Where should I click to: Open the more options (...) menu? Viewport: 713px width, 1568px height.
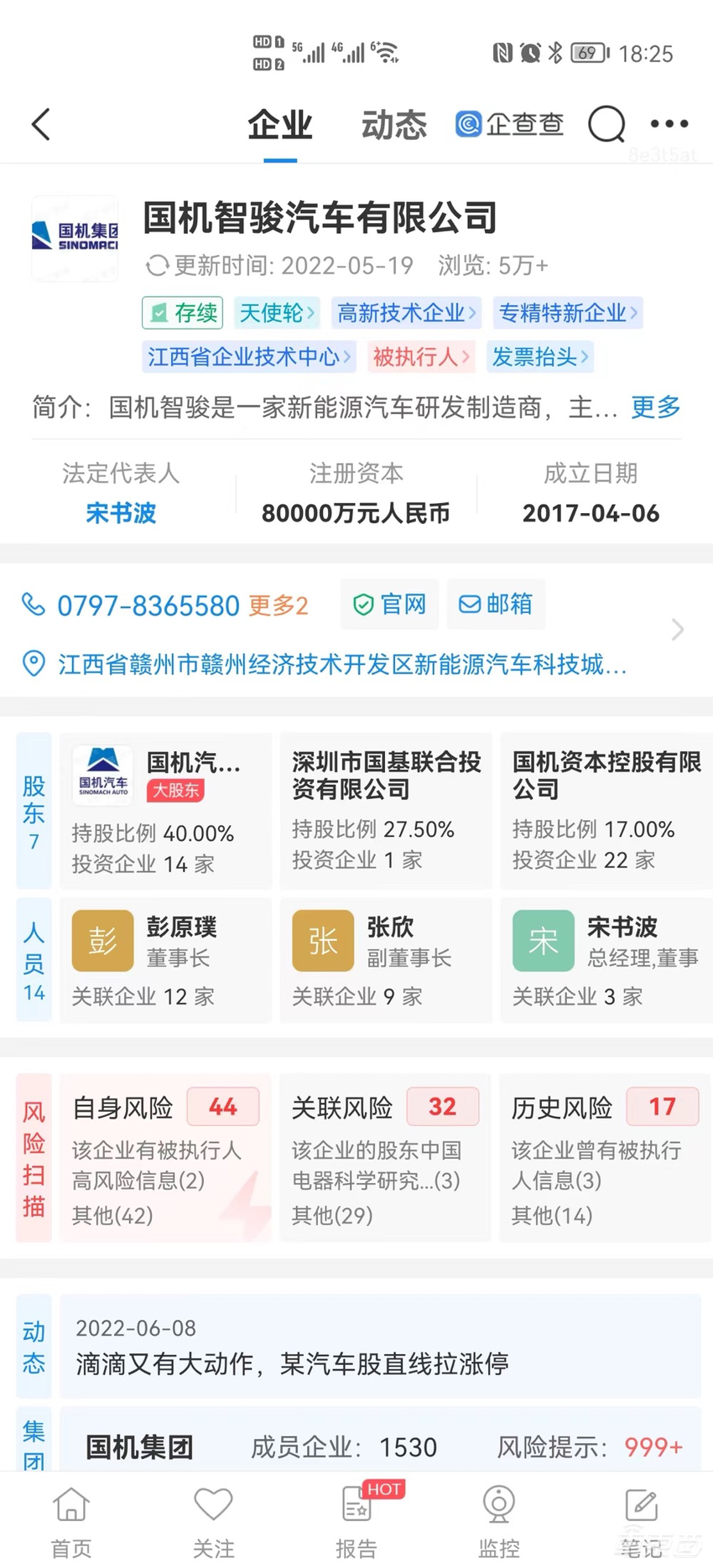(x=669, y=123)
